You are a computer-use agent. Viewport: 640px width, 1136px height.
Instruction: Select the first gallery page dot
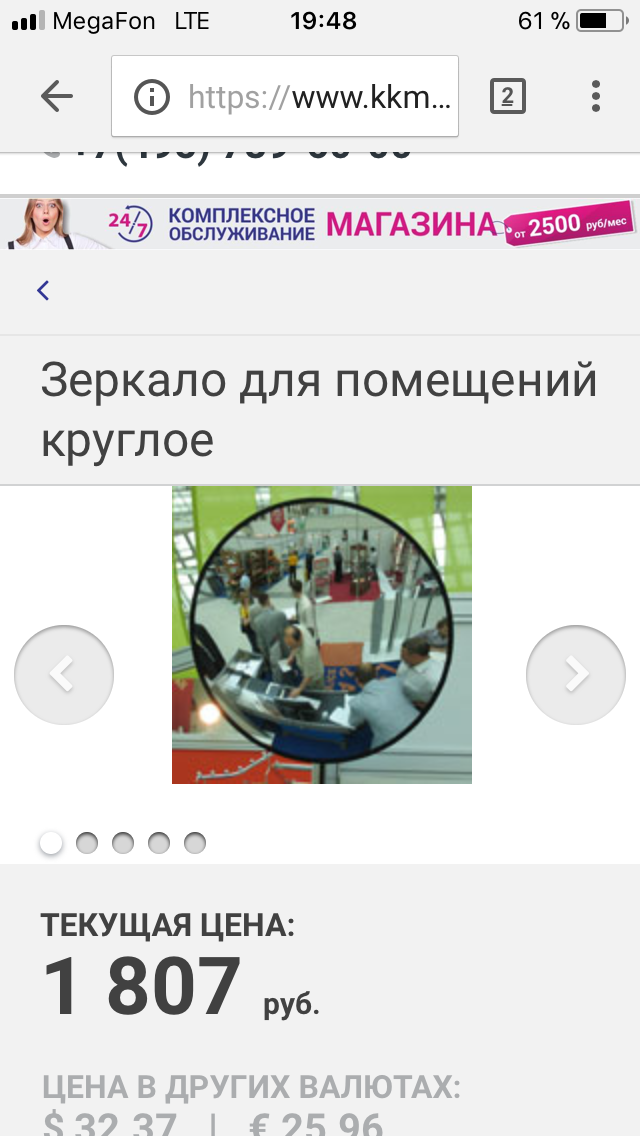51,843
